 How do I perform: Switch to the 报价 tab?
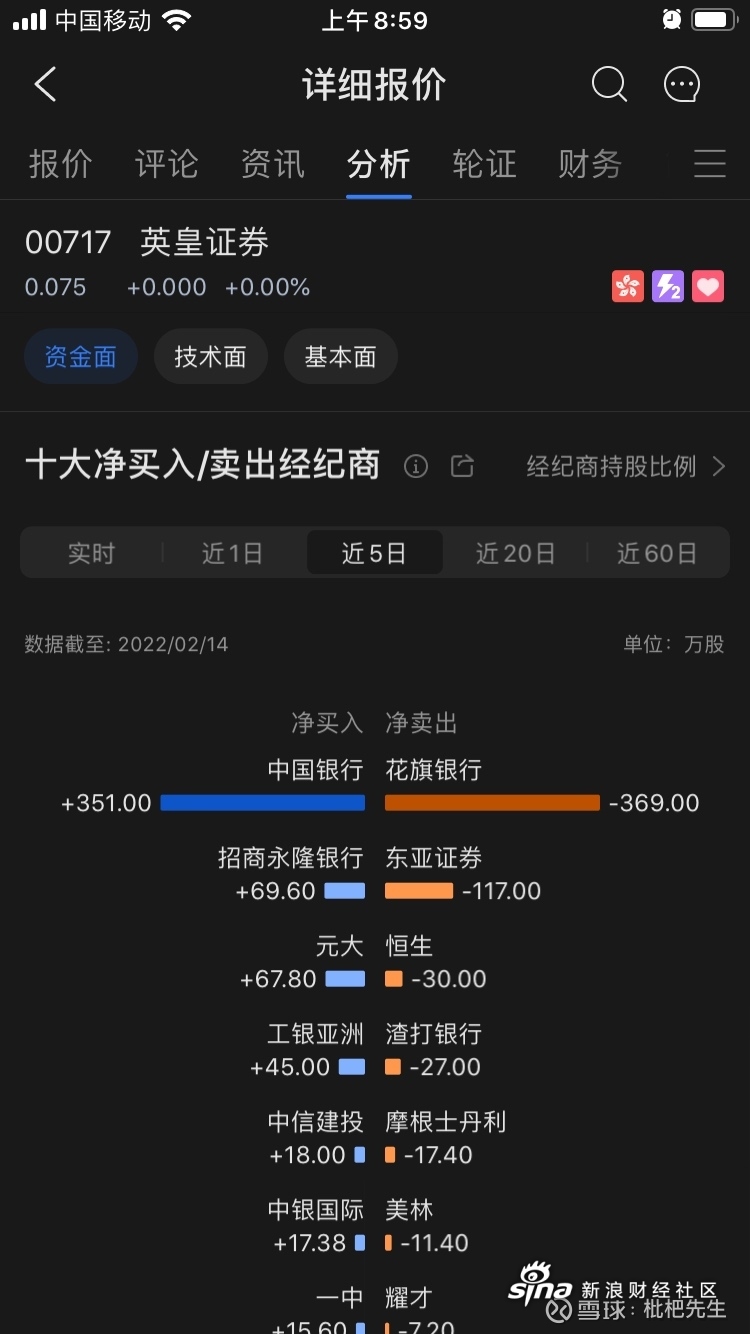(x=60, y=164)
